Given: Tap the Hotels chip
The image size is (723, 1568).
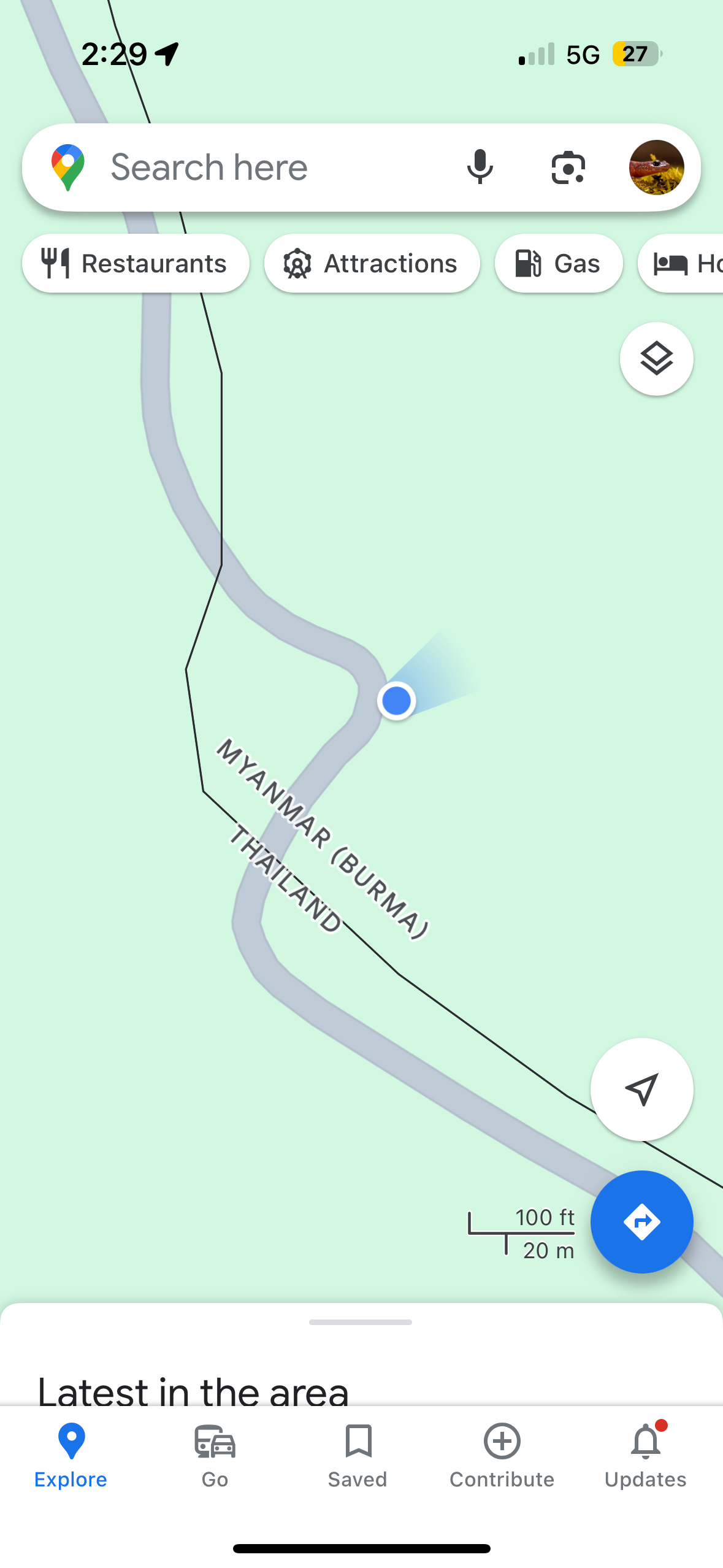Looking at the screenshot, I should pos(681,263).
